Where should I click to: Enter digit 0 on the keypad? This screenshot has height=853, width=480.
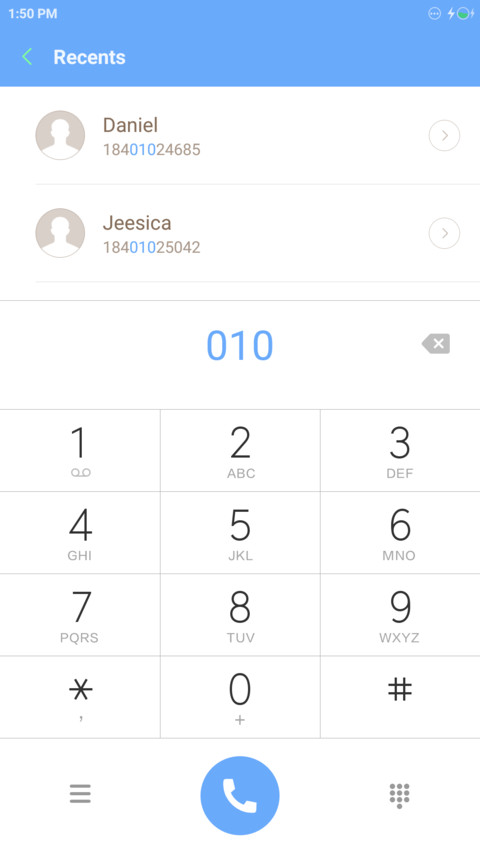240,697
